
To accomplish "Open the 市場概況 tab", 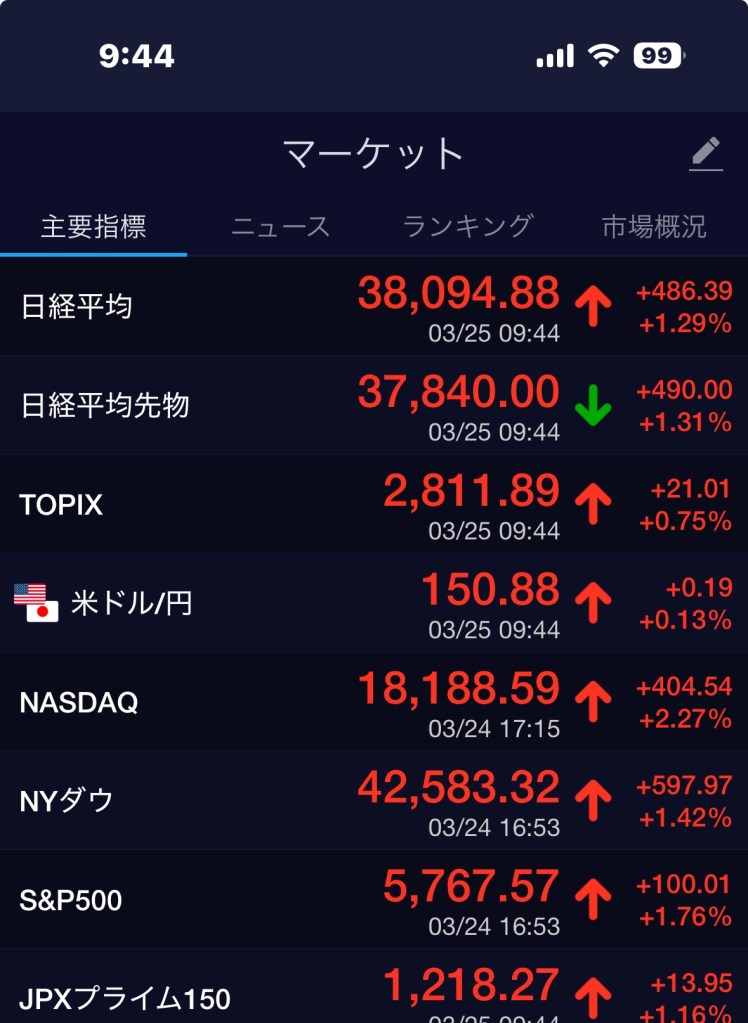I will click(654, 227).
